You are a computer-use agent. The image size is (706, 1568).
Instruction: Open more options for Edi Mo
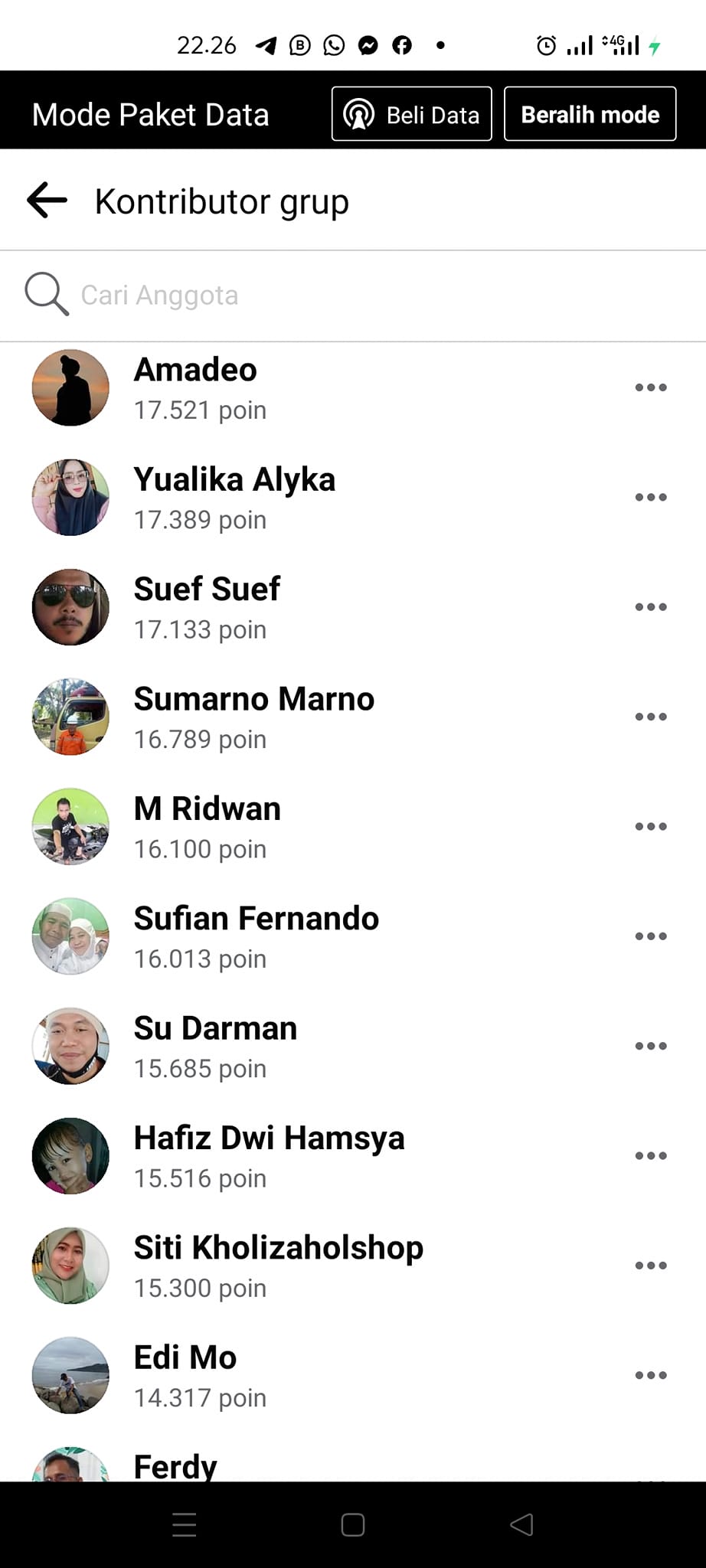651,1375
